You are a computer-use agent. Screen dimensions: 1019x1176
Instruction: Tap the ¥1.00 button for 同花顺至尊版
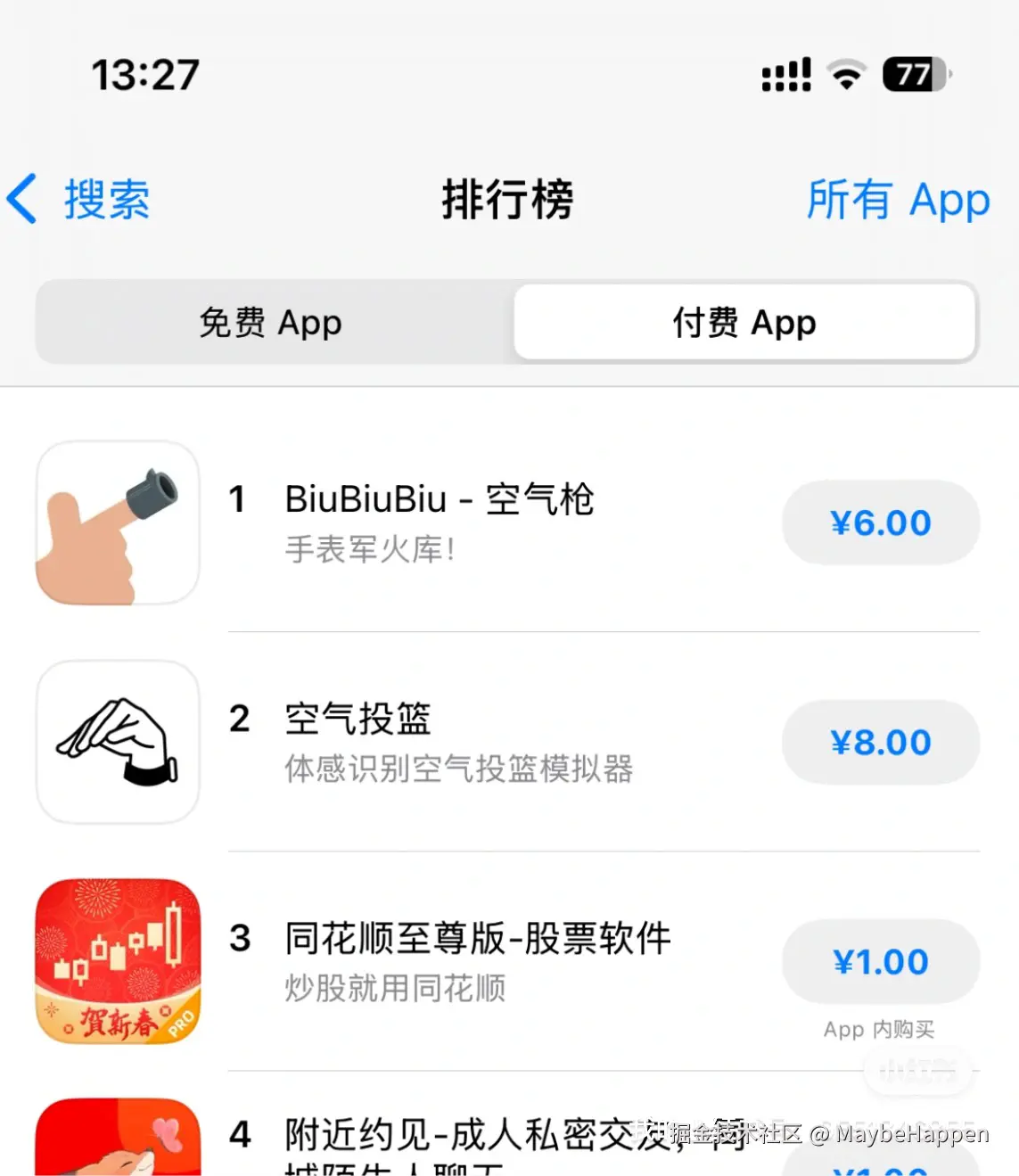[881, 961]
